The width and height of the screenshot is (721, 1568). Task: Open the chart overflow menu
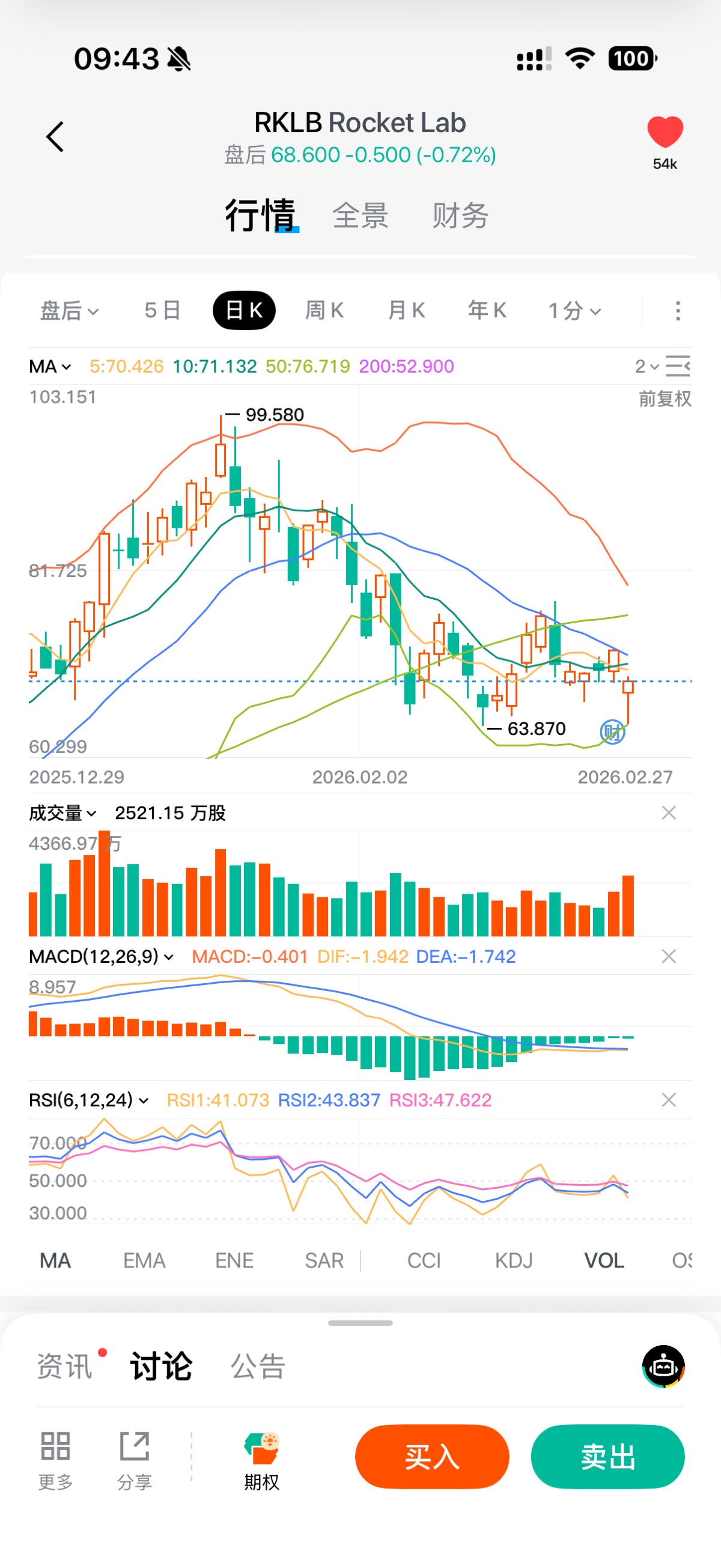point(678,311)
